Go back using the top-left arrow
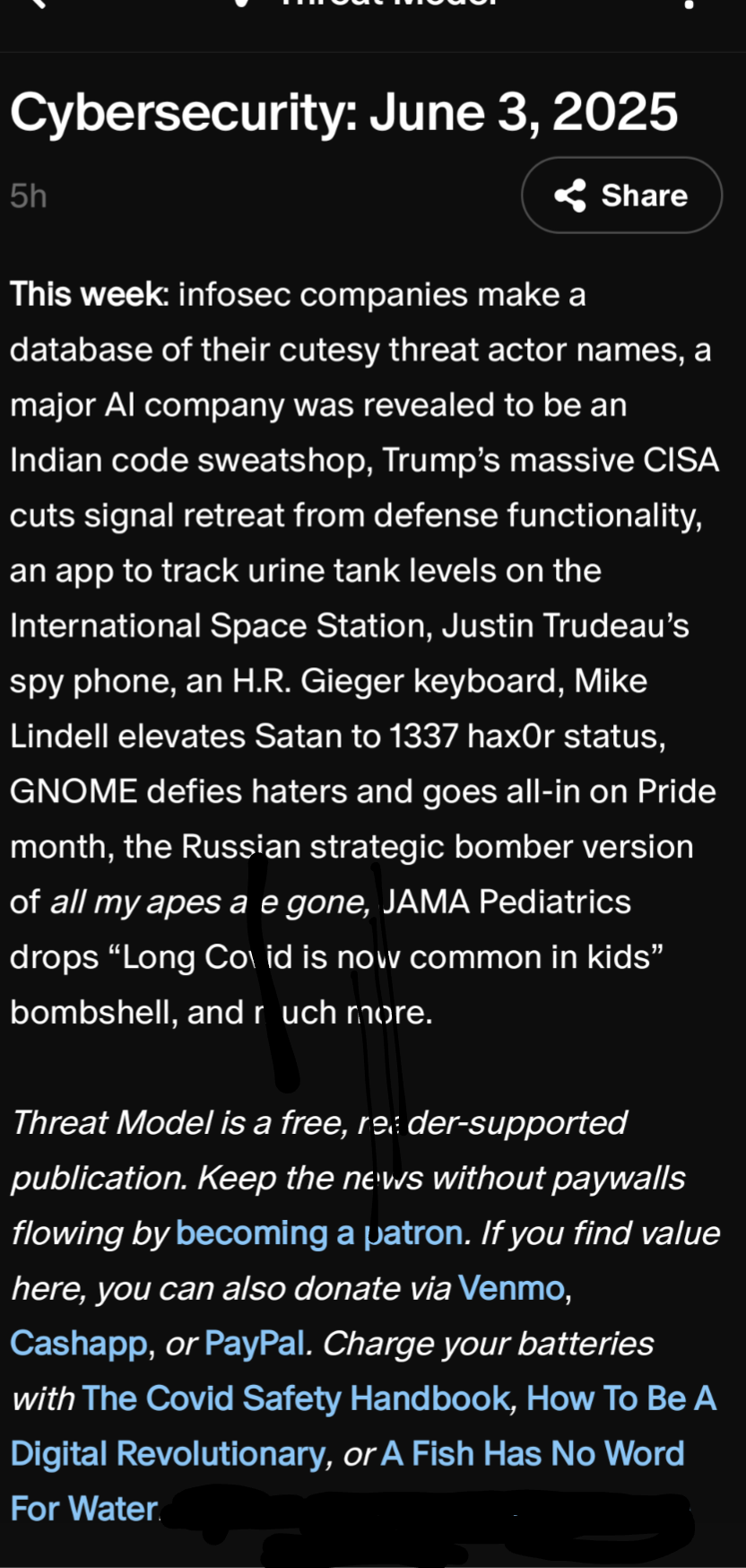 (x=36, y=4)
